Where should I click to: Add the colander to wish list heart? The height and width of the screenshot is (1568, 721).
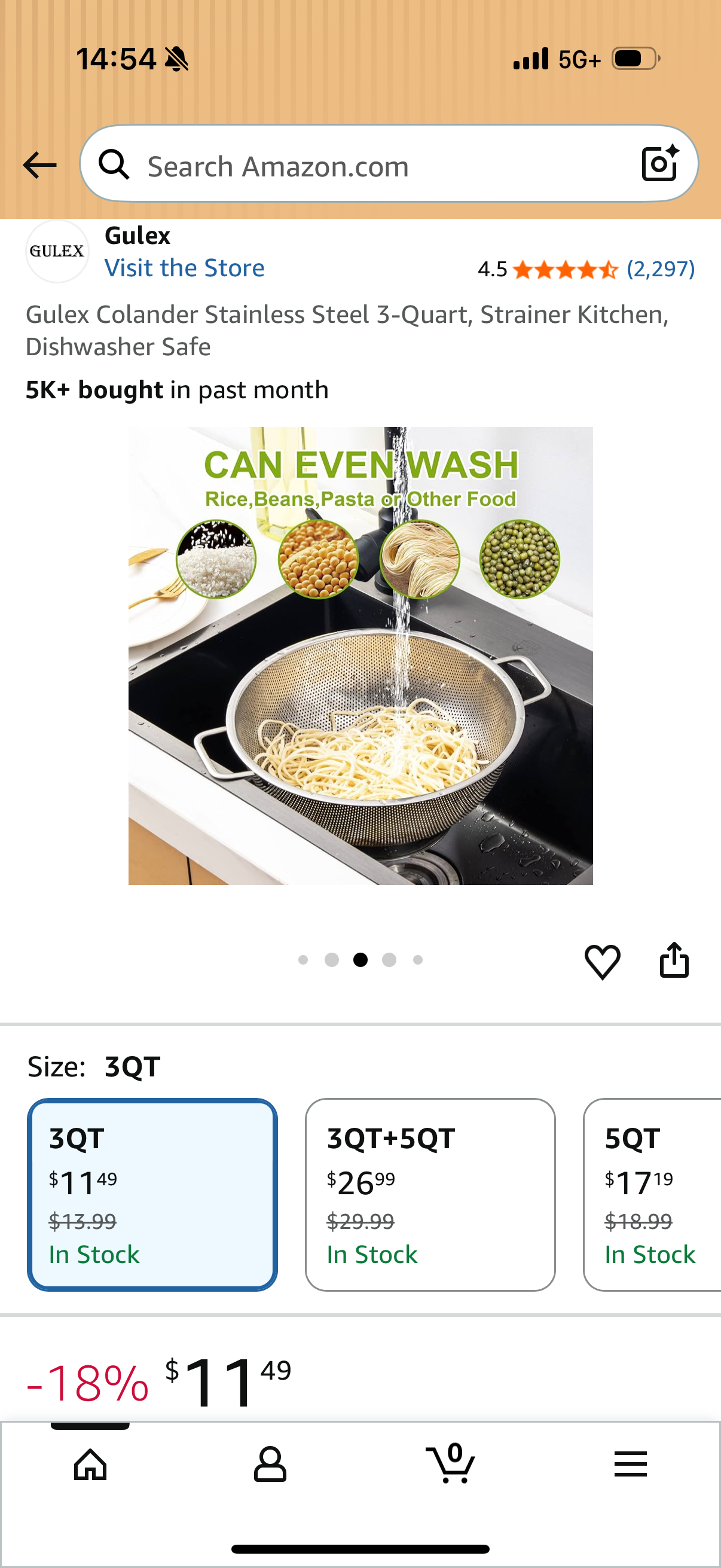pyautogui.click(x=603, y=962)
